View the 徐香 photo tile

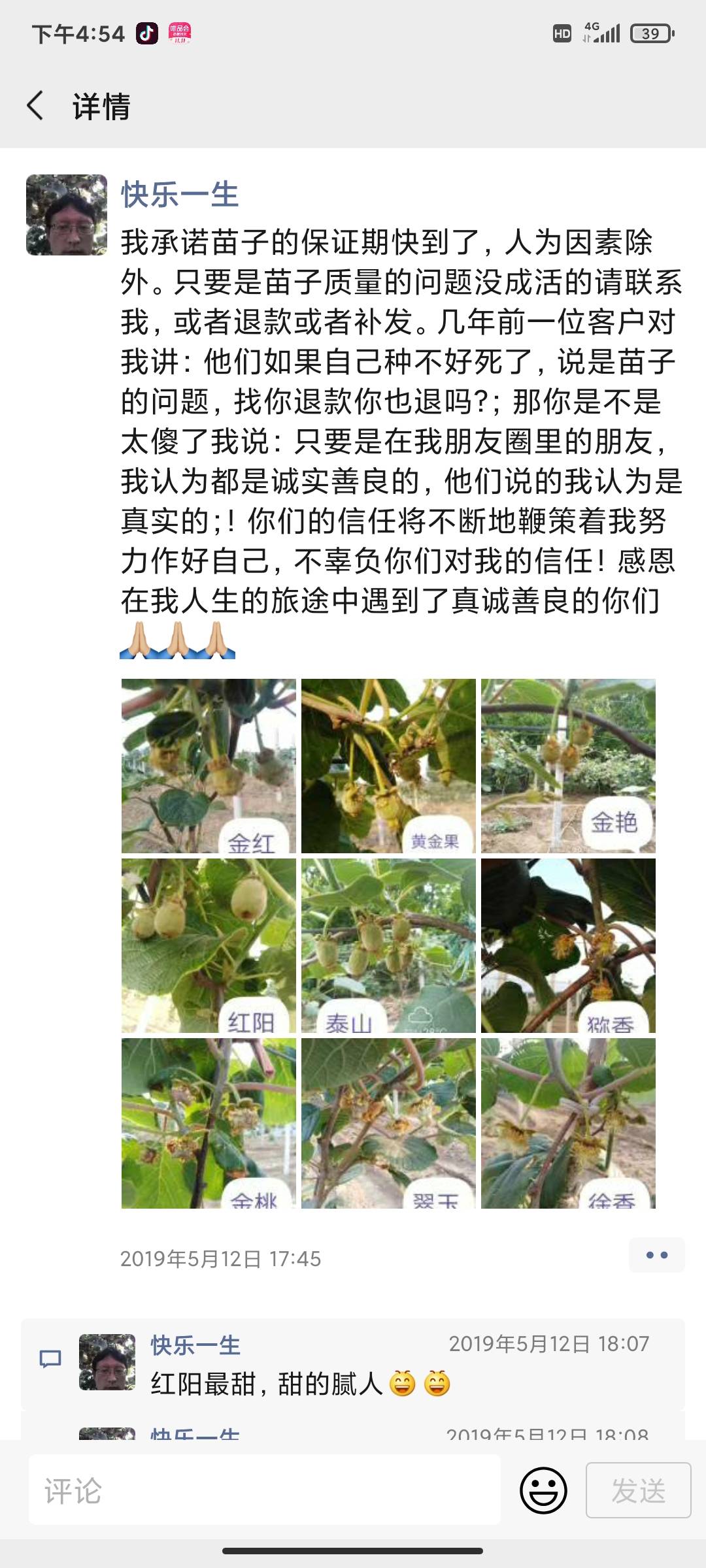tap(568, 1122)
